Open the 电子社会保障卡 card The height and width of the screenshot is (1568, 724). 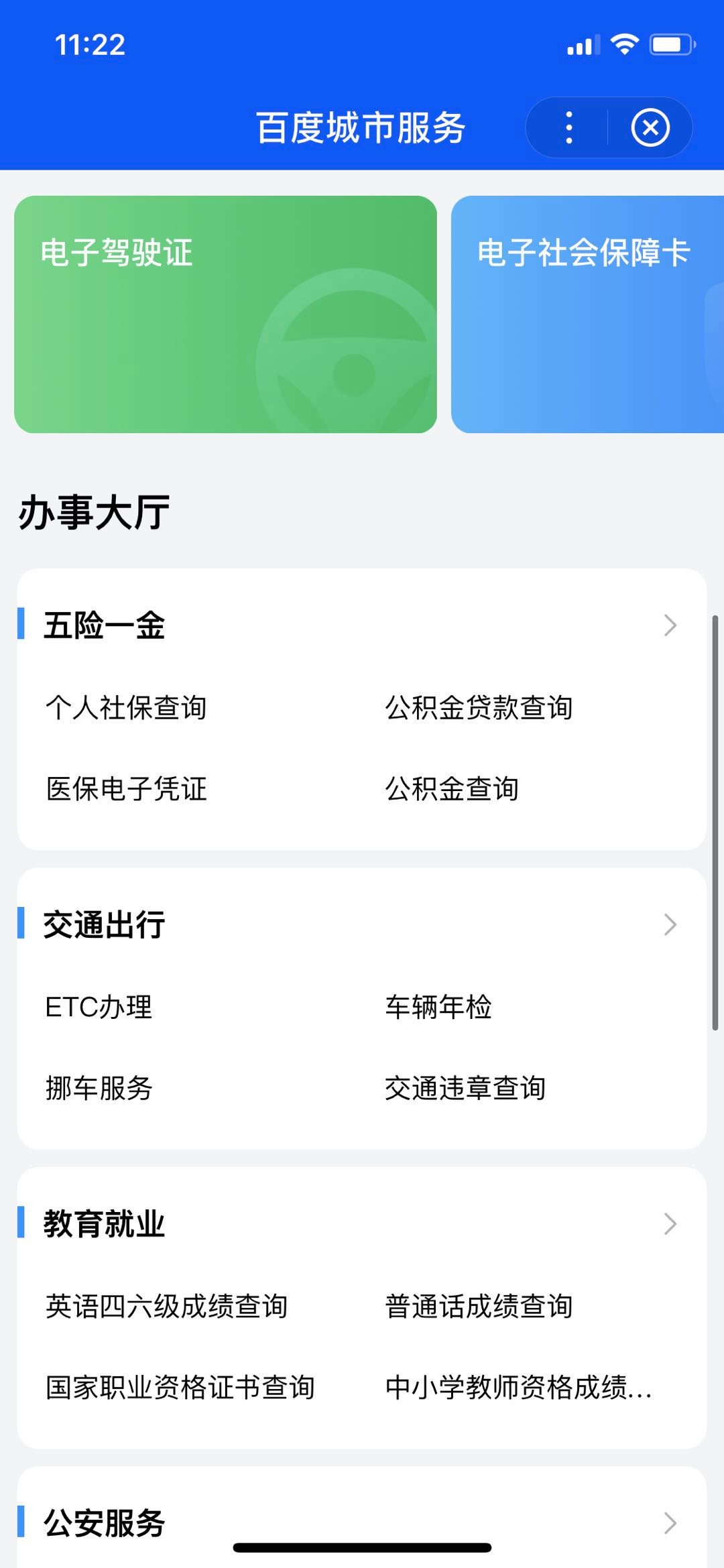pyautogui.click(x=587, y=314)
